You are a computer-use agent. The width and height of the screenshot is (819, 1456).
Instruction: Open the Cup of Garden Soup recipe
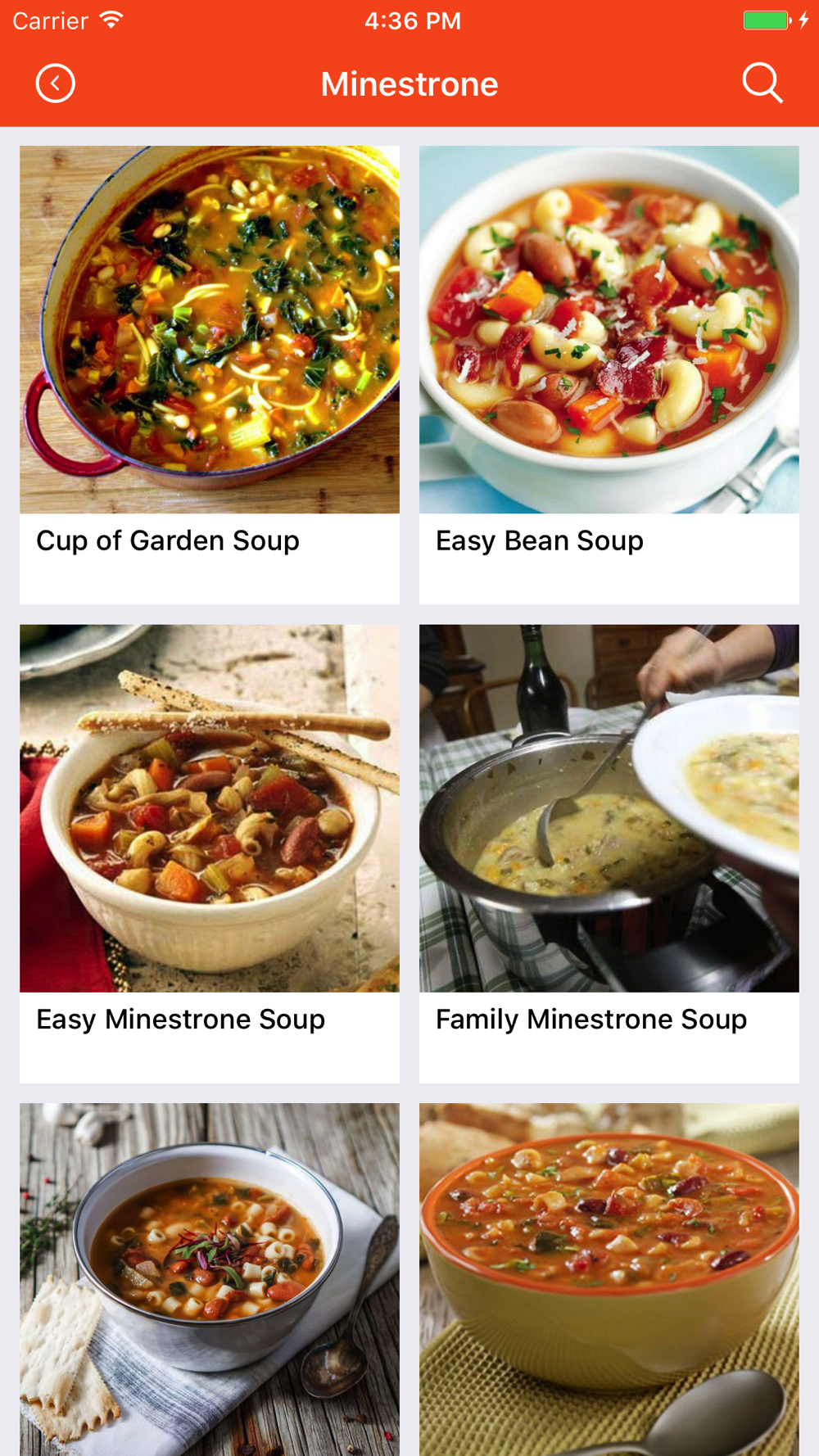click(210, 374)
